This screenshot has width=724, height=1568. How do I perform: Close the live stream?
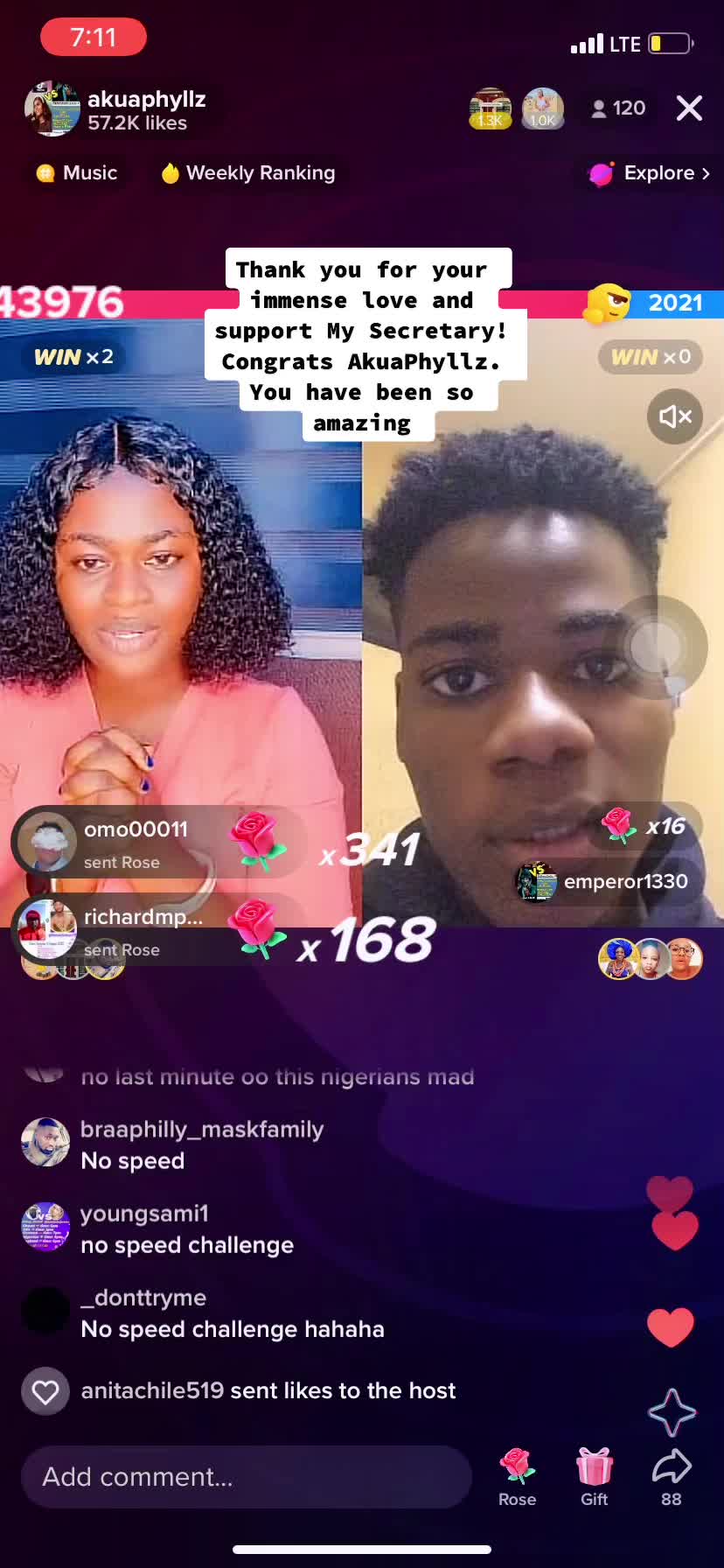pyautogui.click(x=689, y=108)
